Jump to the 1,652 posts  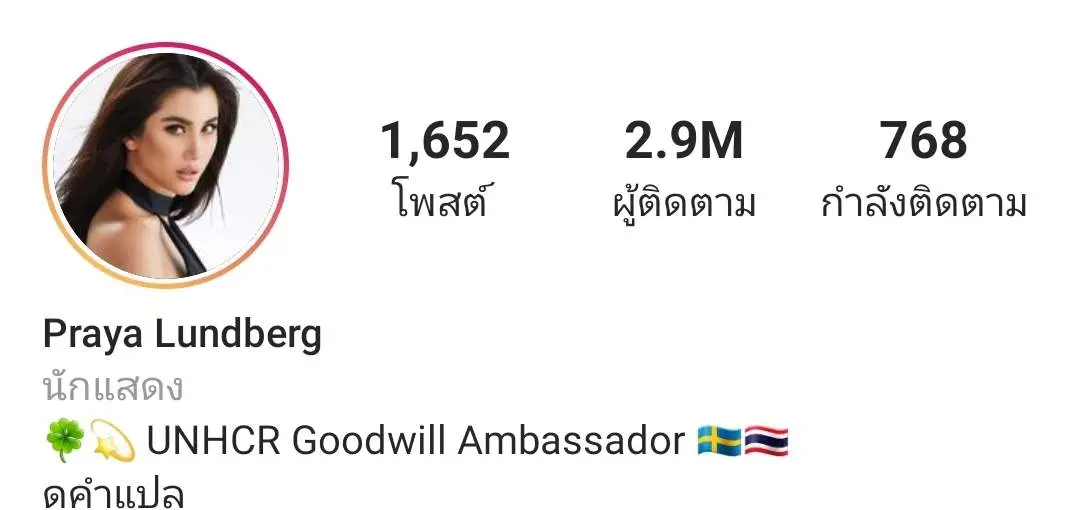[444, 168]
